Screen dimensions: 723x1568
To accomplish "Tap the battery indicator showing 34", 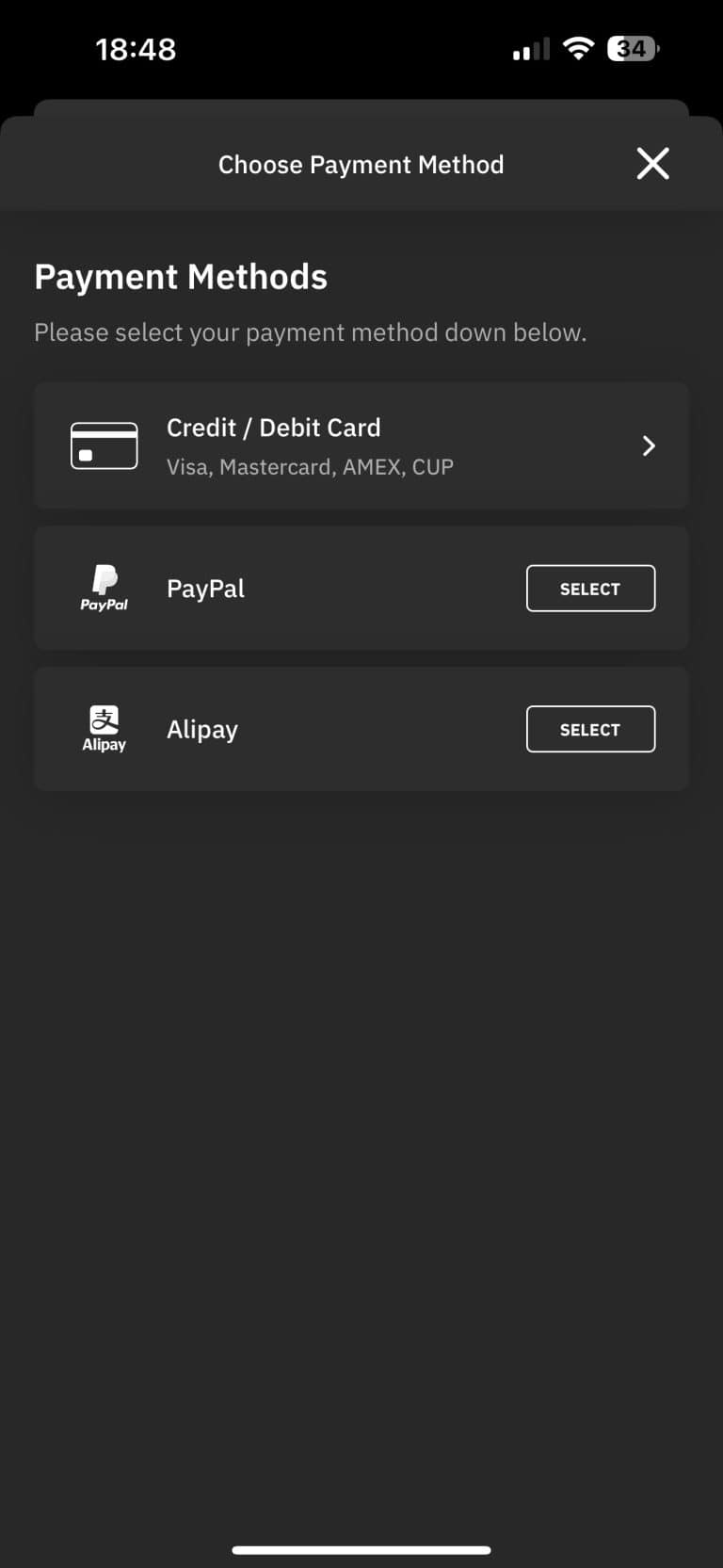I will coord(632,48).
